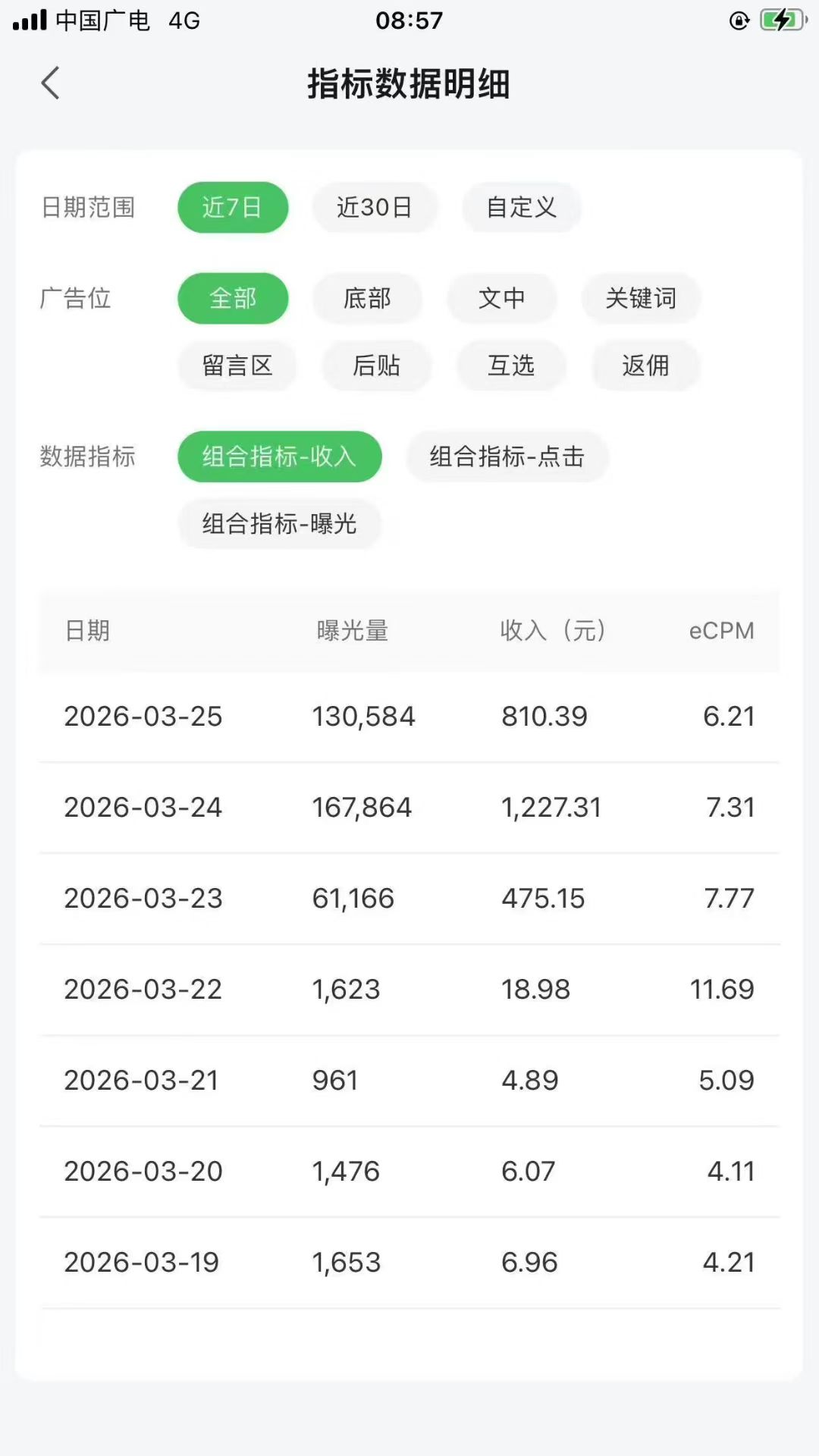Image resolution: width=819 pixels, height=1456 pixels.
Task: Filter ad position by 留言区
Action: (x=237, y=366)
